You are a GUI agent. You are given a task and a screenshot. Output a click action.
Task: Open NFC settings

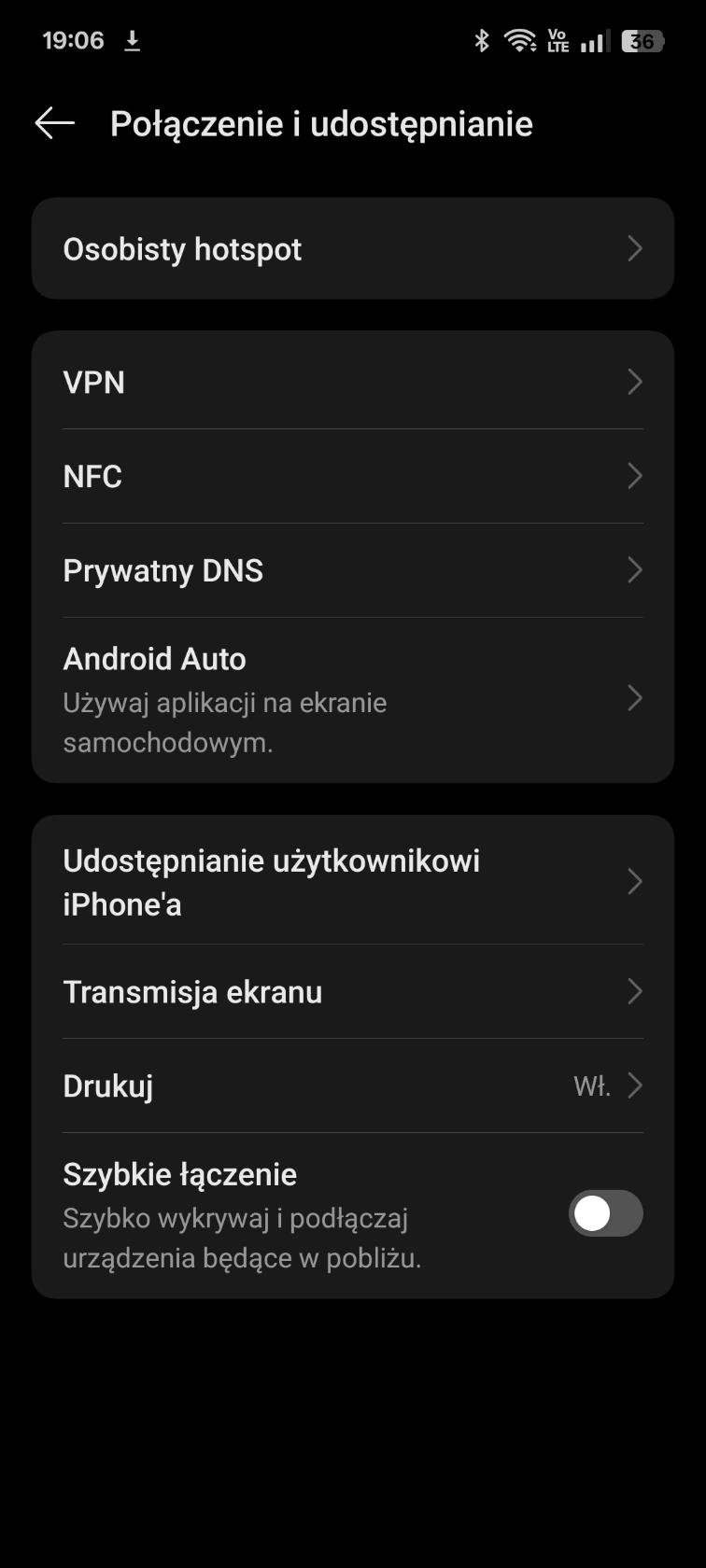point(353,476)
